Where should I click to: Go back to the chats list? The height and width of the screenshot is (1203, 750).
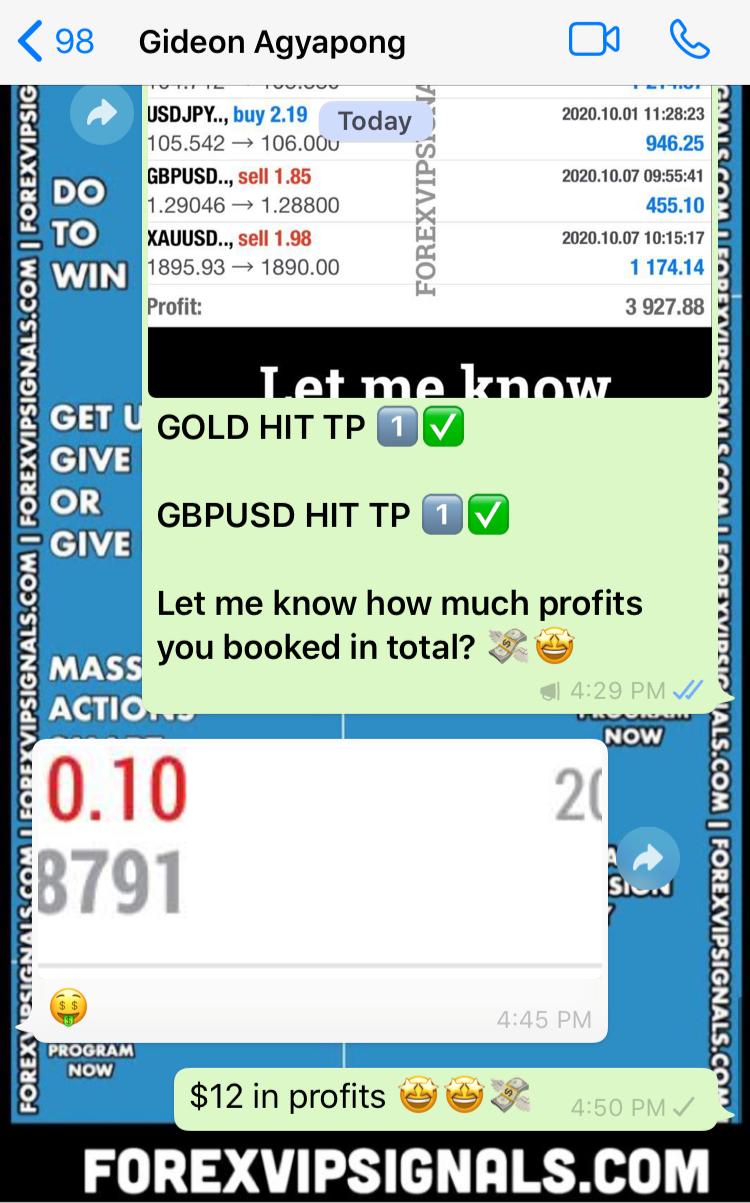pos(55,41)
